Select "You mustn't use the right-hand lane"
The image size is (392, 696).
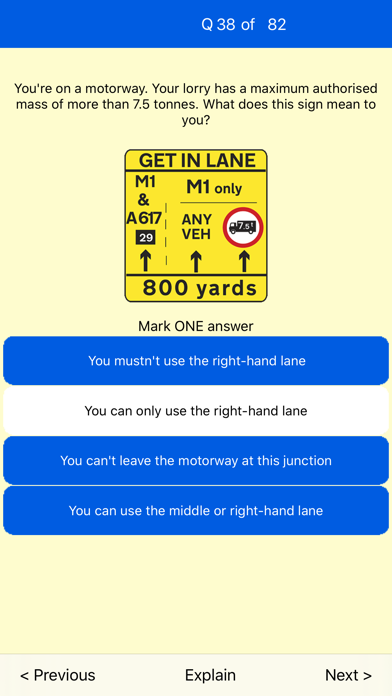pos(196,360)
